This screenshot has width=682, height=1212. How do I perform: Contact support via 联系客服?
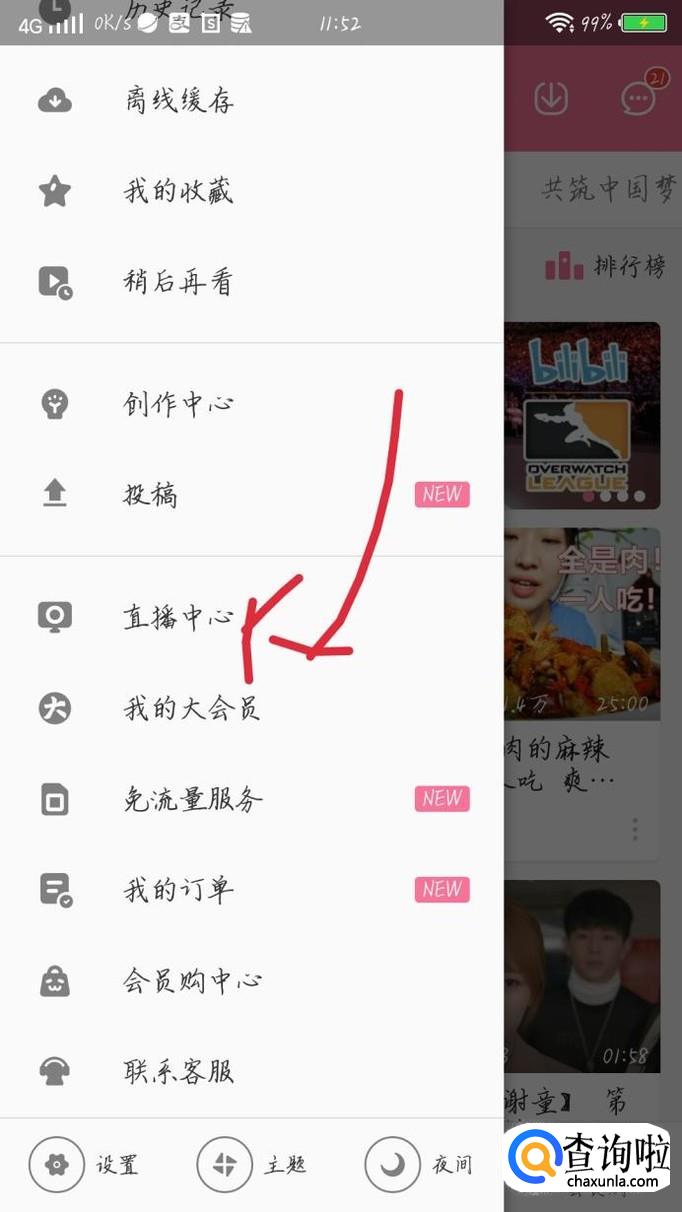pos(180,1071)
